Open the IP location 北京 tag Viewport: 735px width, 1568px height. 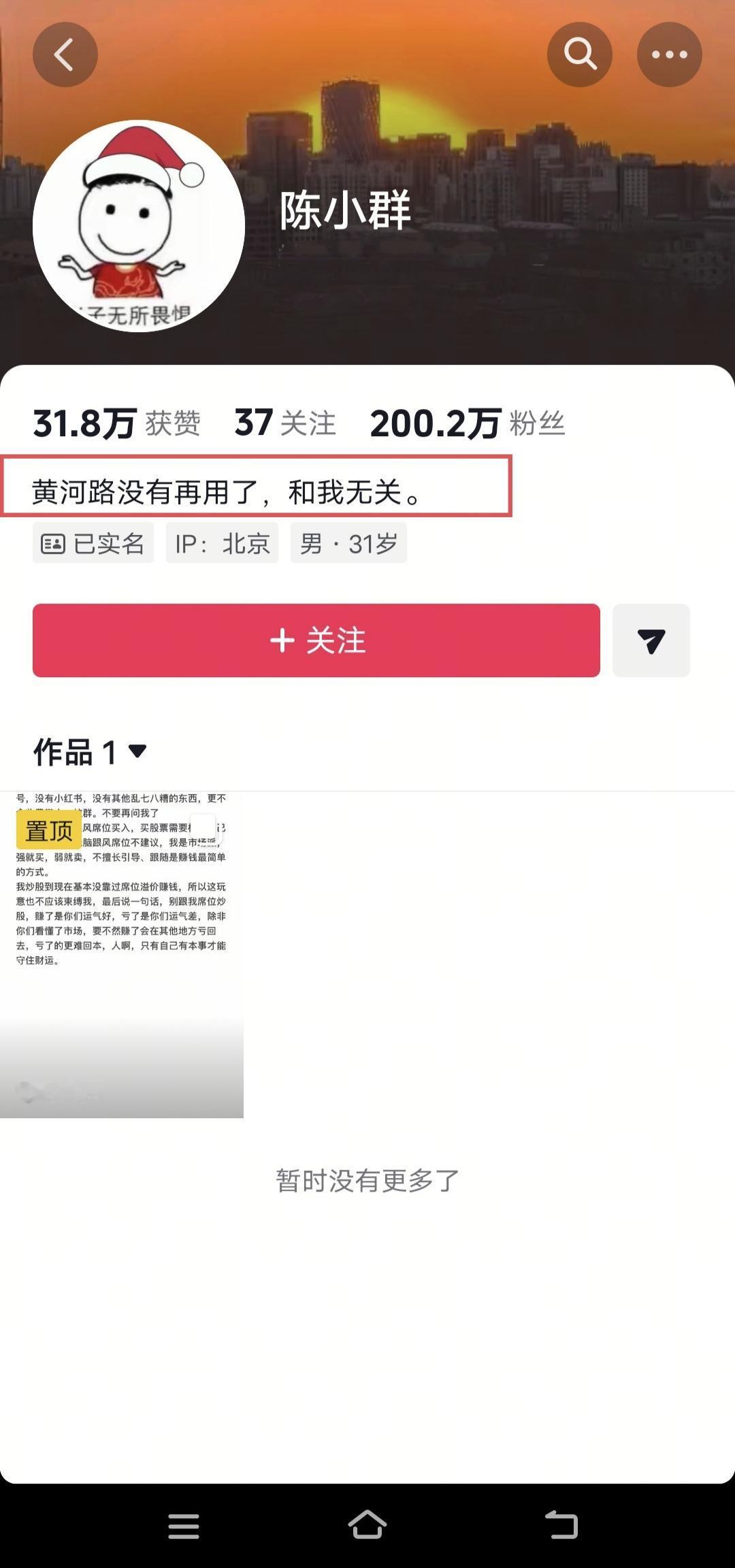coord(223,542)
